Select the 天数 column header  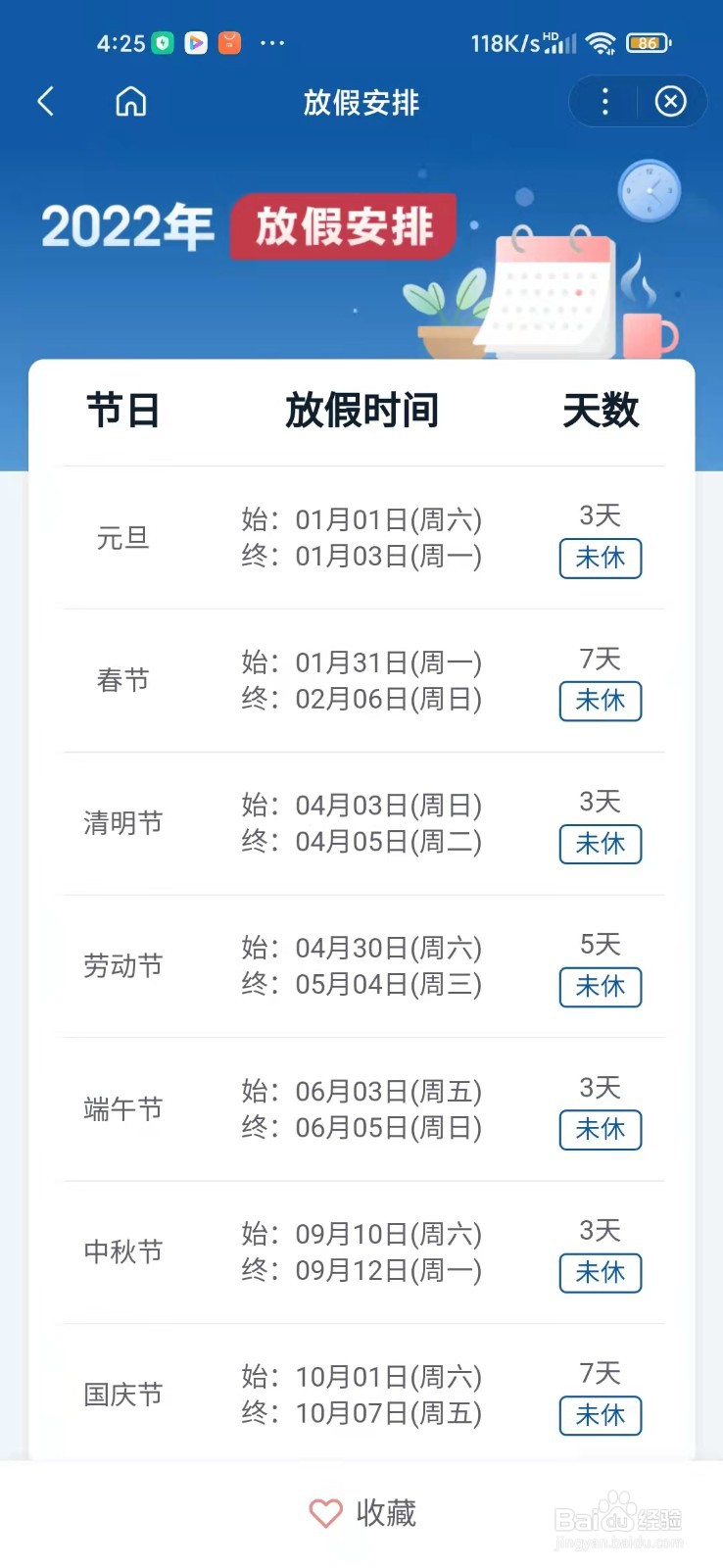point(602,412)
